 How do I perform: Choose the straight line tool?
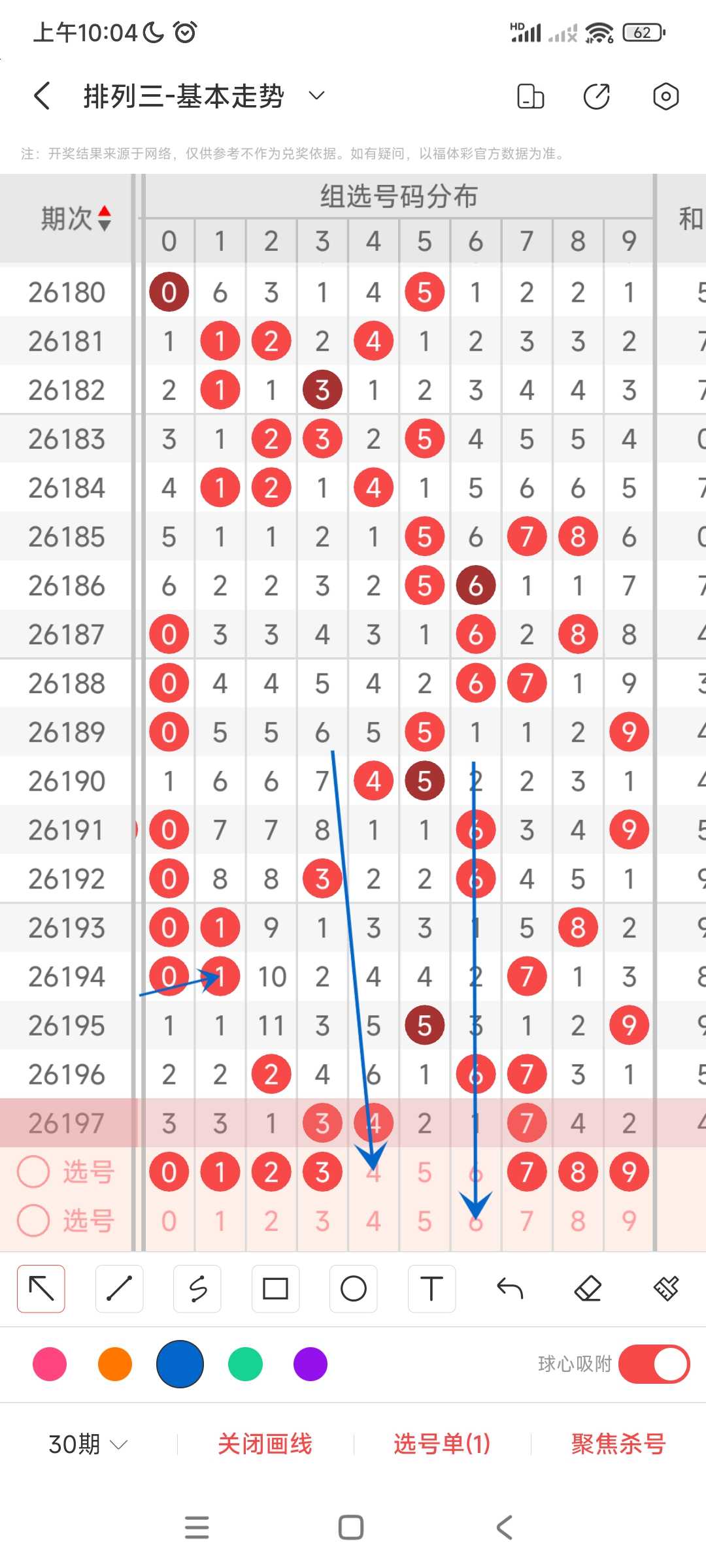coord(119,1289)
